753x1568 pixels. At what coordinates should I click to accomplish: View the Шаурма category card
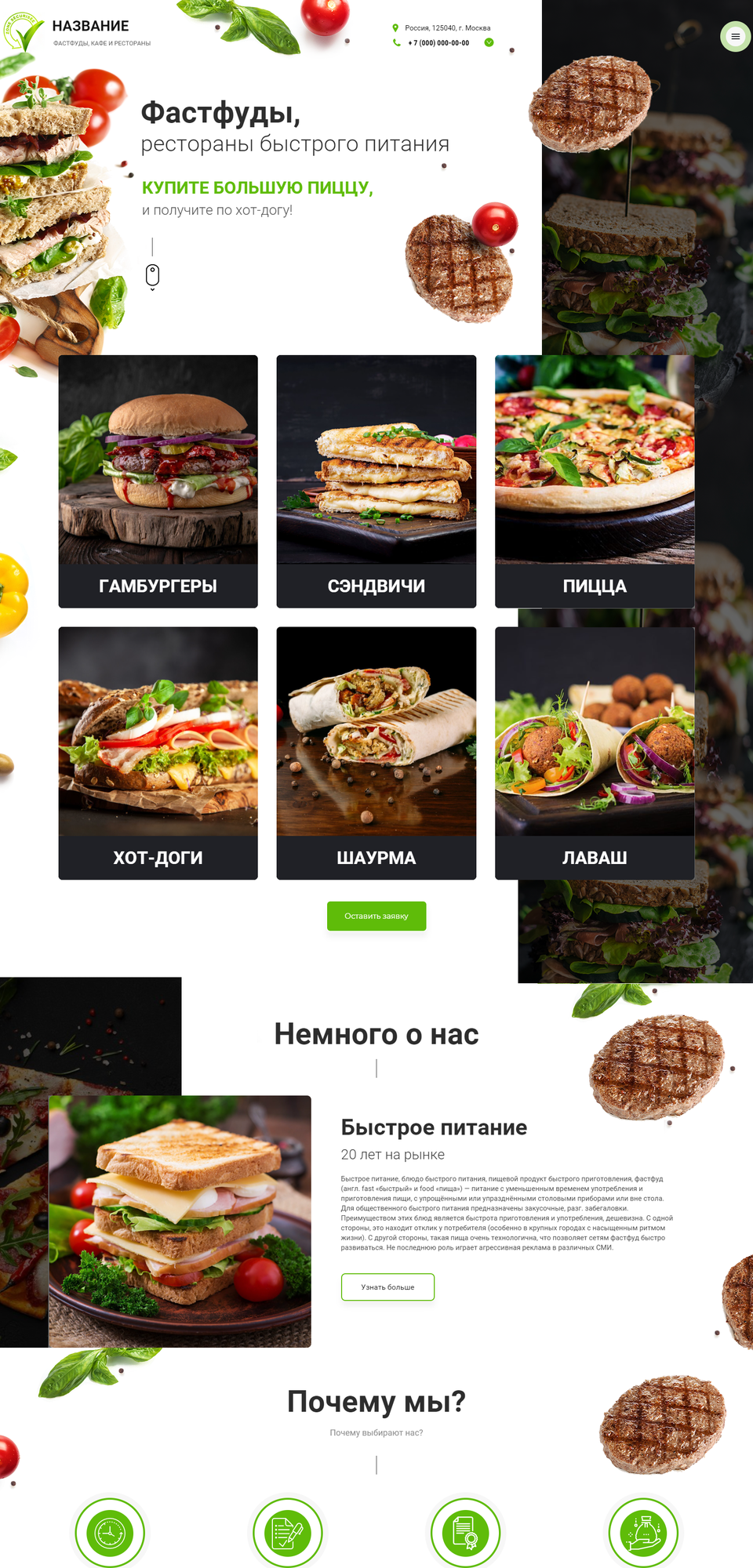point(376,753)
